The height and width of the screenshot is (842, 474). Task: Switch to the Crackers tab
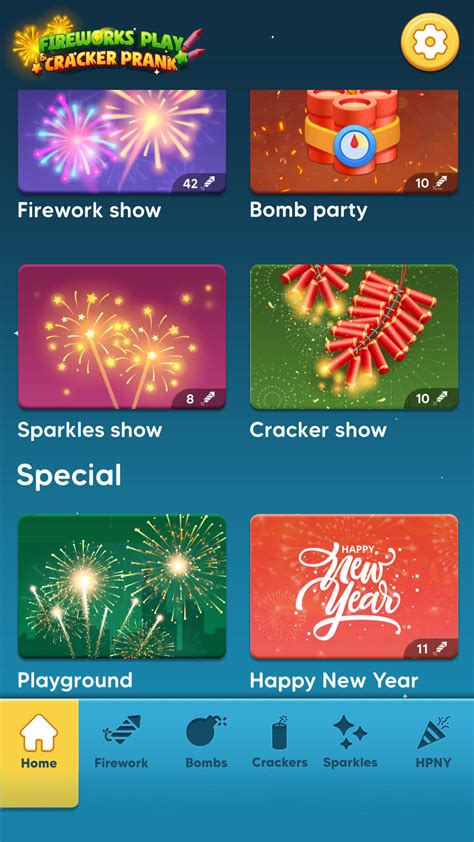coord(280,742)
